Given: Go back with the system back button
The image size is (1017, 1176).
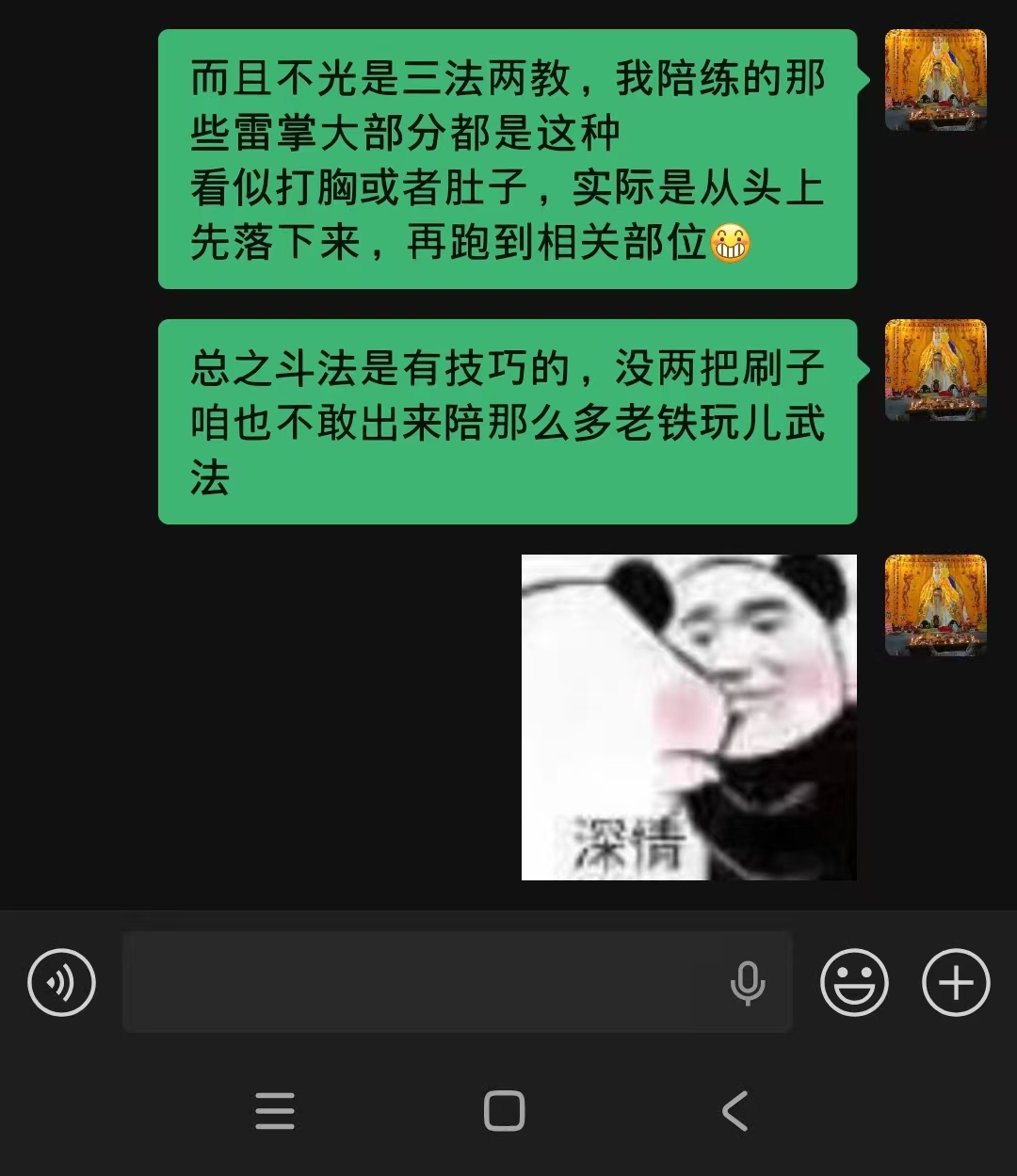Looking at the screenshot, I should click(x=734, y=1111).
